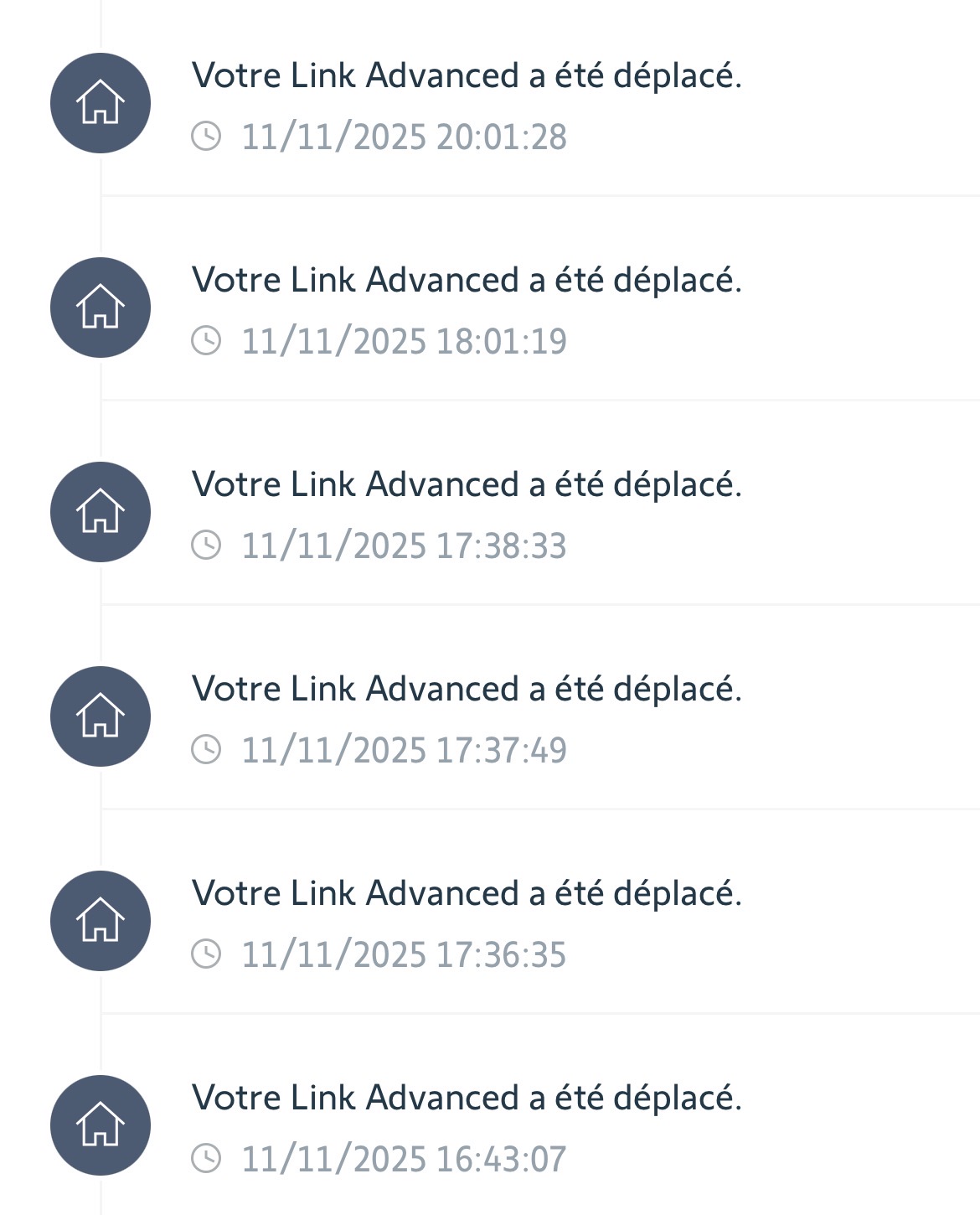View the event from 17:38:33

(x=466, y=513)
